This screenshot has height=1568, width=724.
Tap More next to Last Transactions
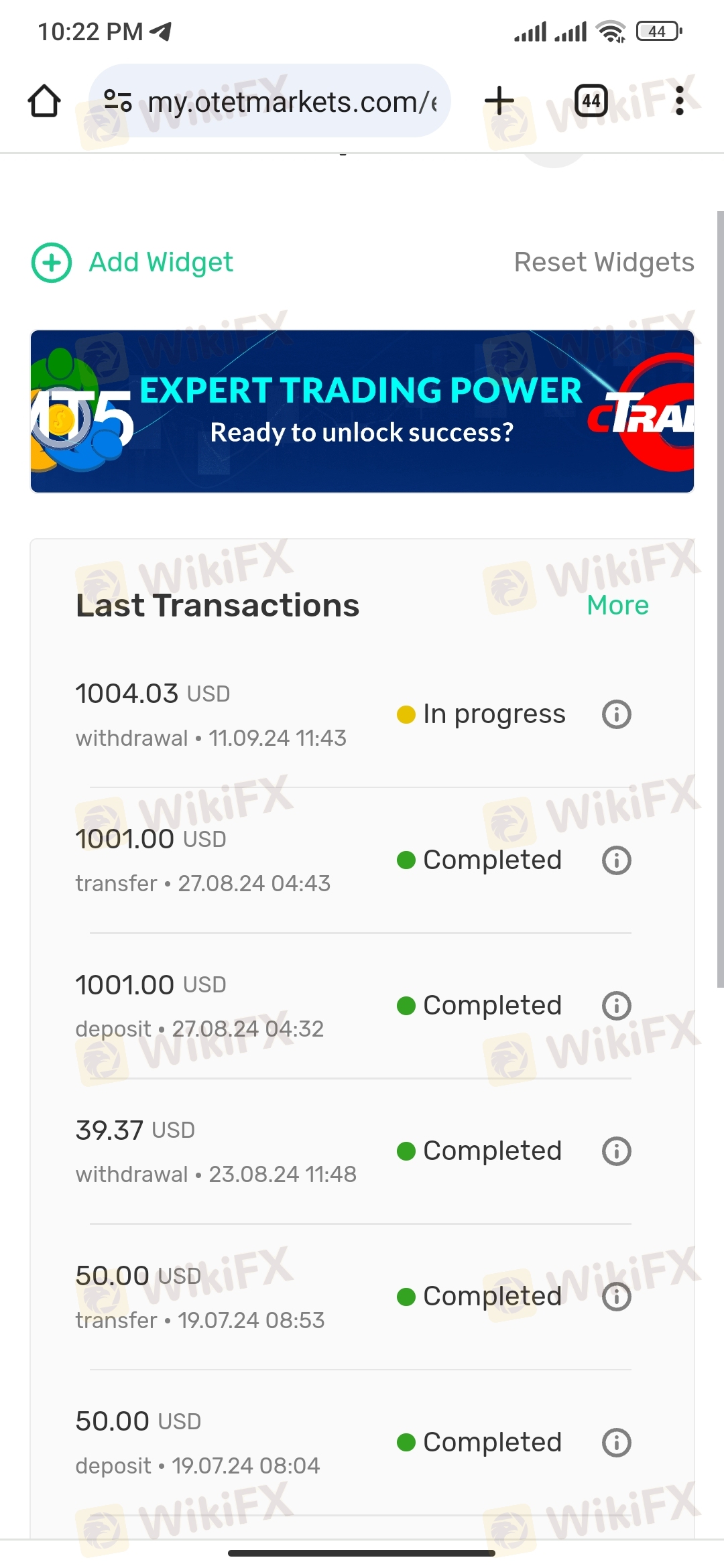pos(617,605)
